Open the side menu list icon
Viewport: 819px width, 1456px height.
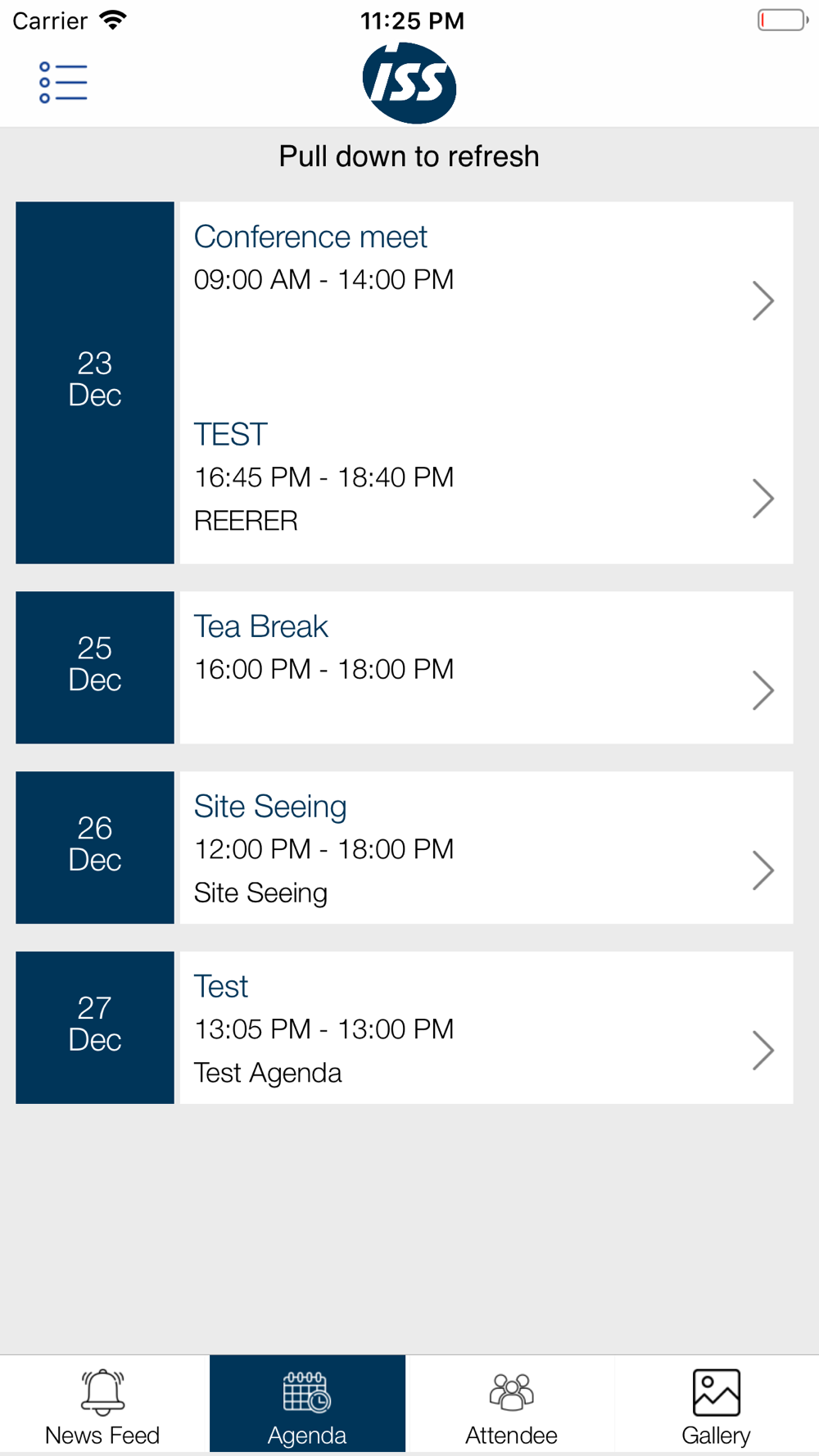[63, 83]
